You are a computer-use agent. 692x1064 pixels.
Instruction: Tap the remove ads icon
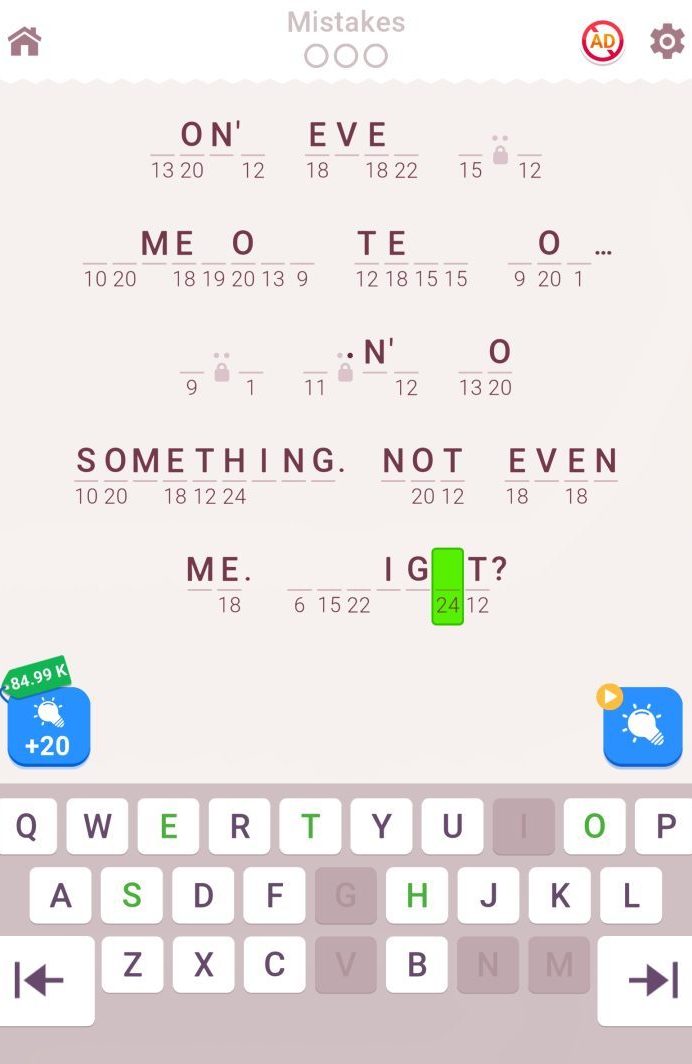pos(603,42)
